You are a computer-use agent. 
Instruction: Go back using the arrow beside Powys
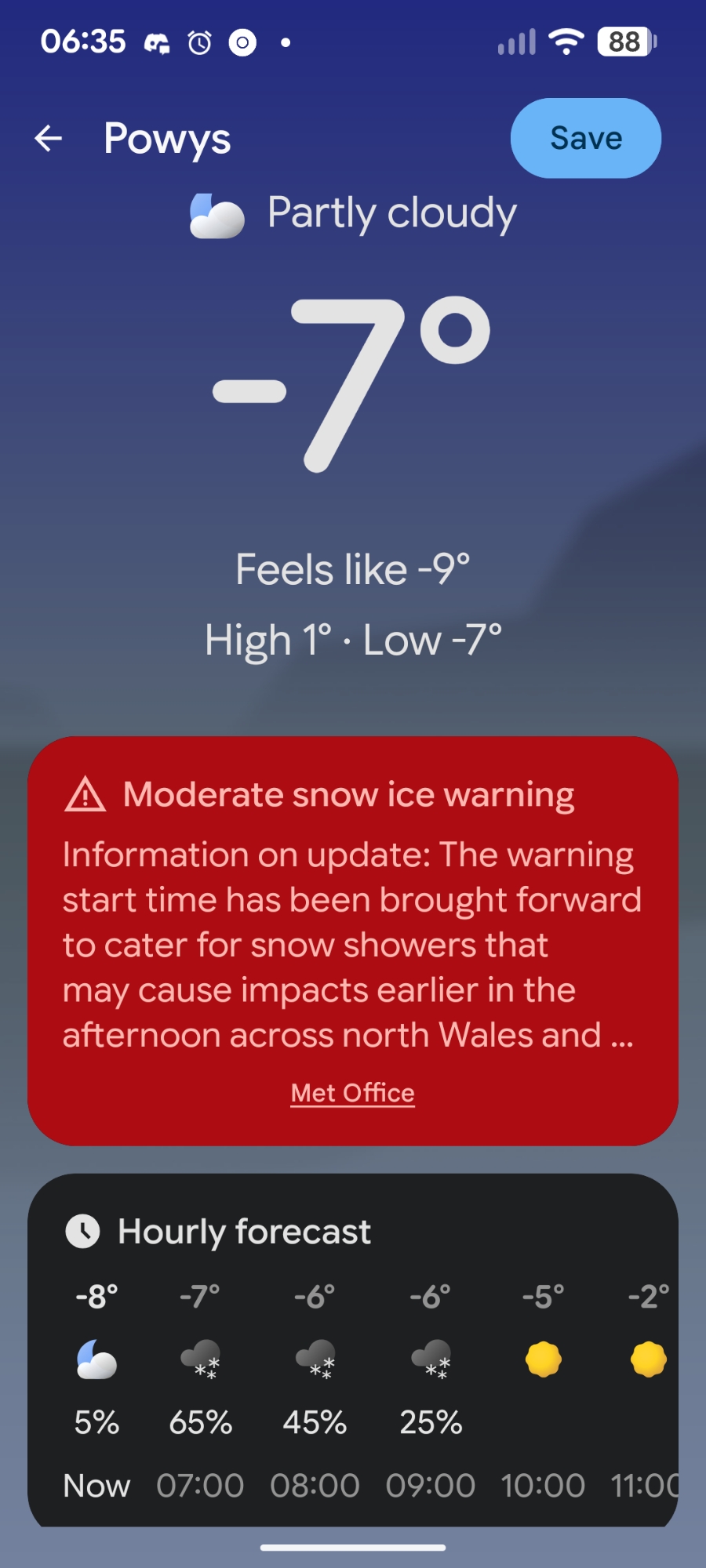click(49, 139)
